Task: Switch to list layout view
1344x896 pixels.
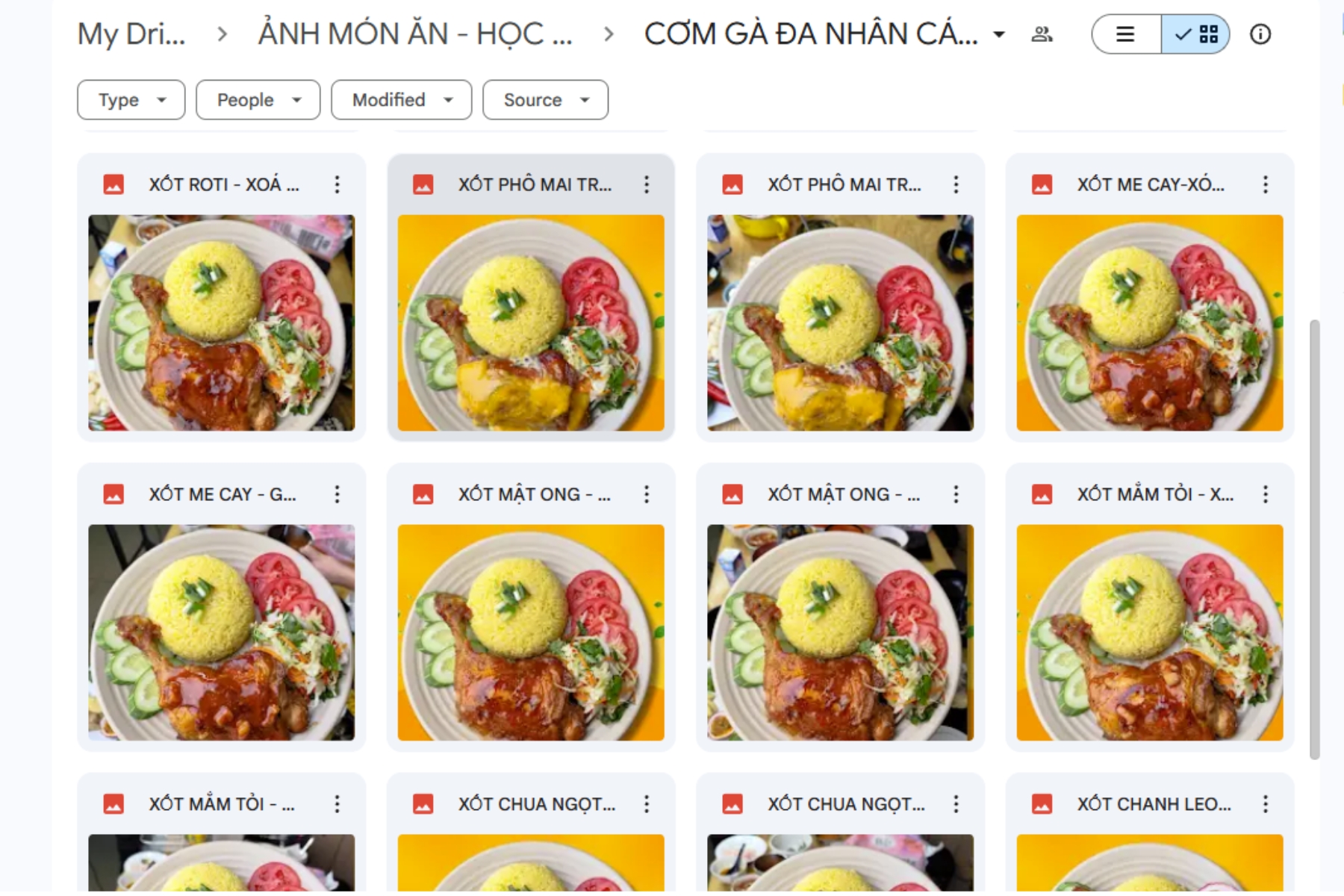Action: click(x=1125, y=34)
